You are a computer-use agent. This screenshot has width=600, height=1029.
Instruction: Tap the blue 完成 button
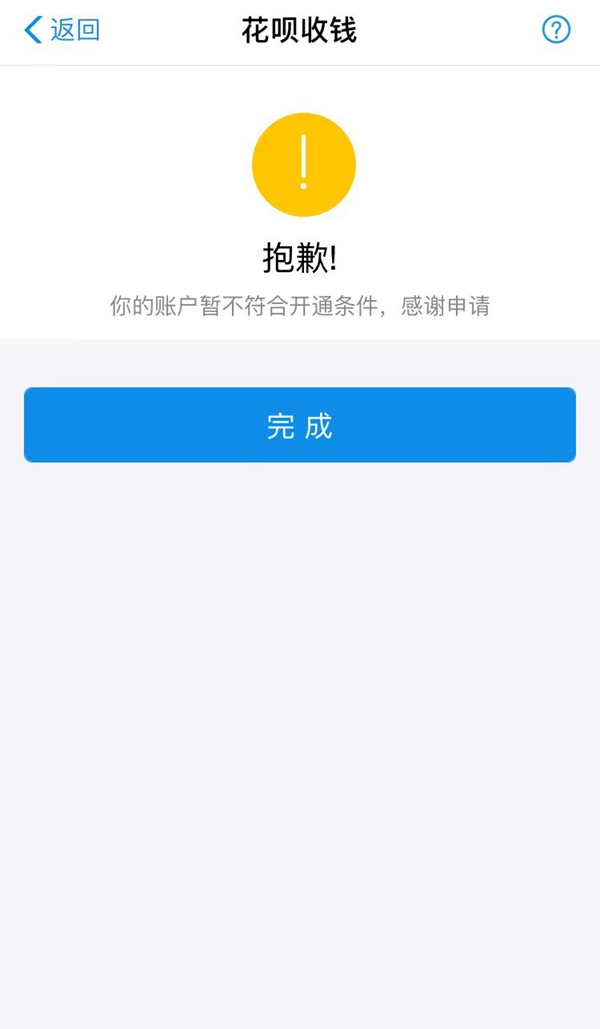click(300, 425)
